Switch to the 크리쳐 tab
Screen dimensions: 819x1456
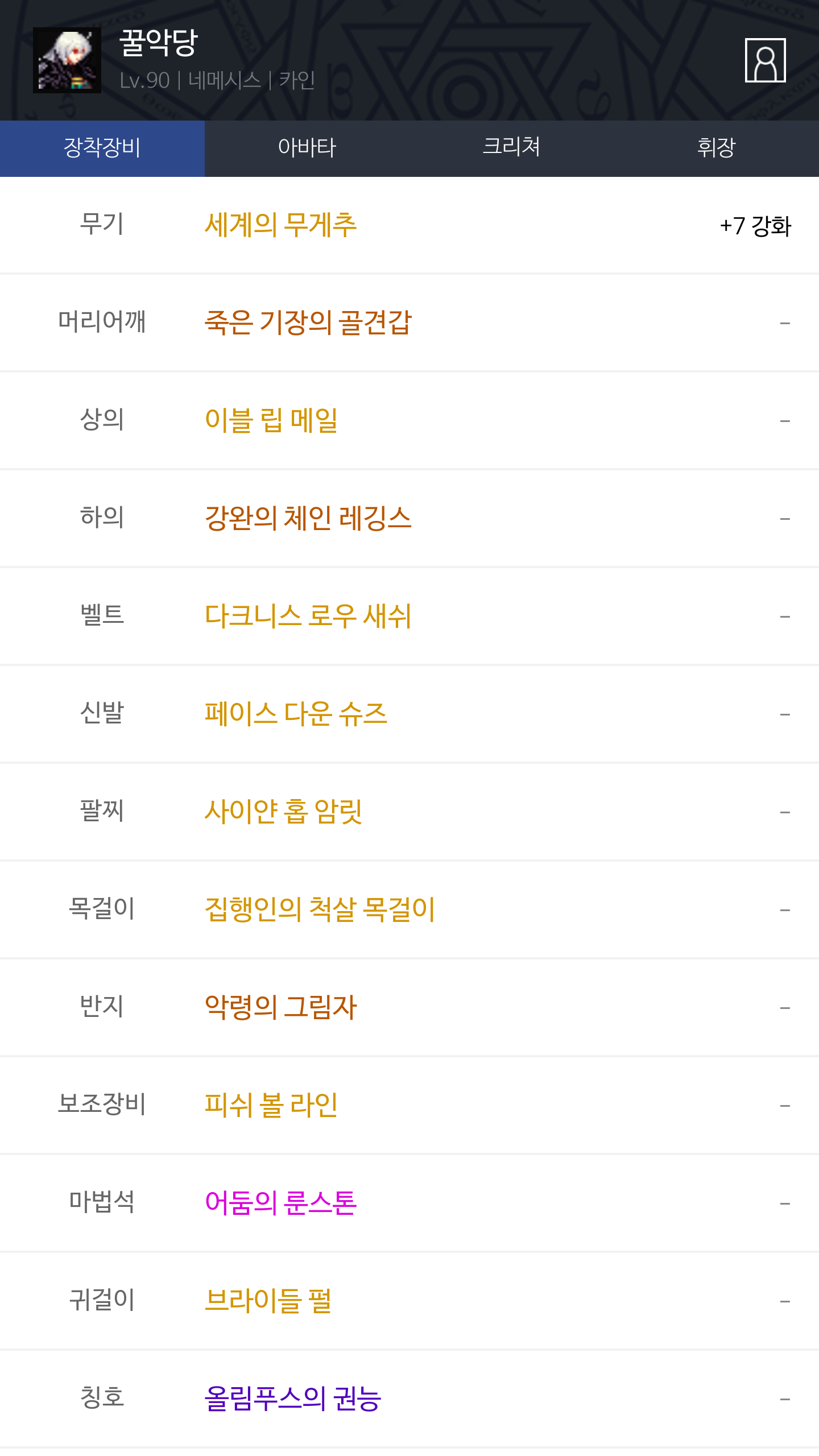(512, 148)
